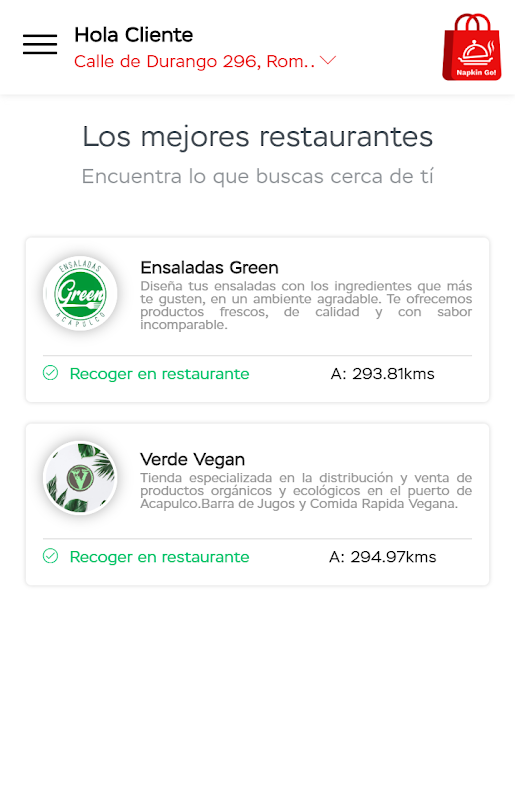Viewport: 515px width, 800px height.
Task: Open the Ensaladas Green restaurant card
Action: [257, 320]
